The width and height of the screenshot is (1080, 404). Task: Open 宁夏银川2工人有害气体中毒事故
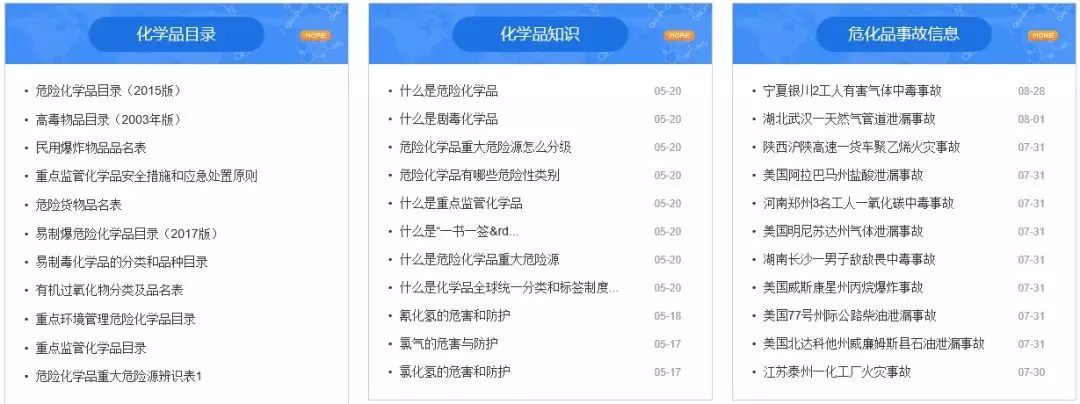point(852,91)
